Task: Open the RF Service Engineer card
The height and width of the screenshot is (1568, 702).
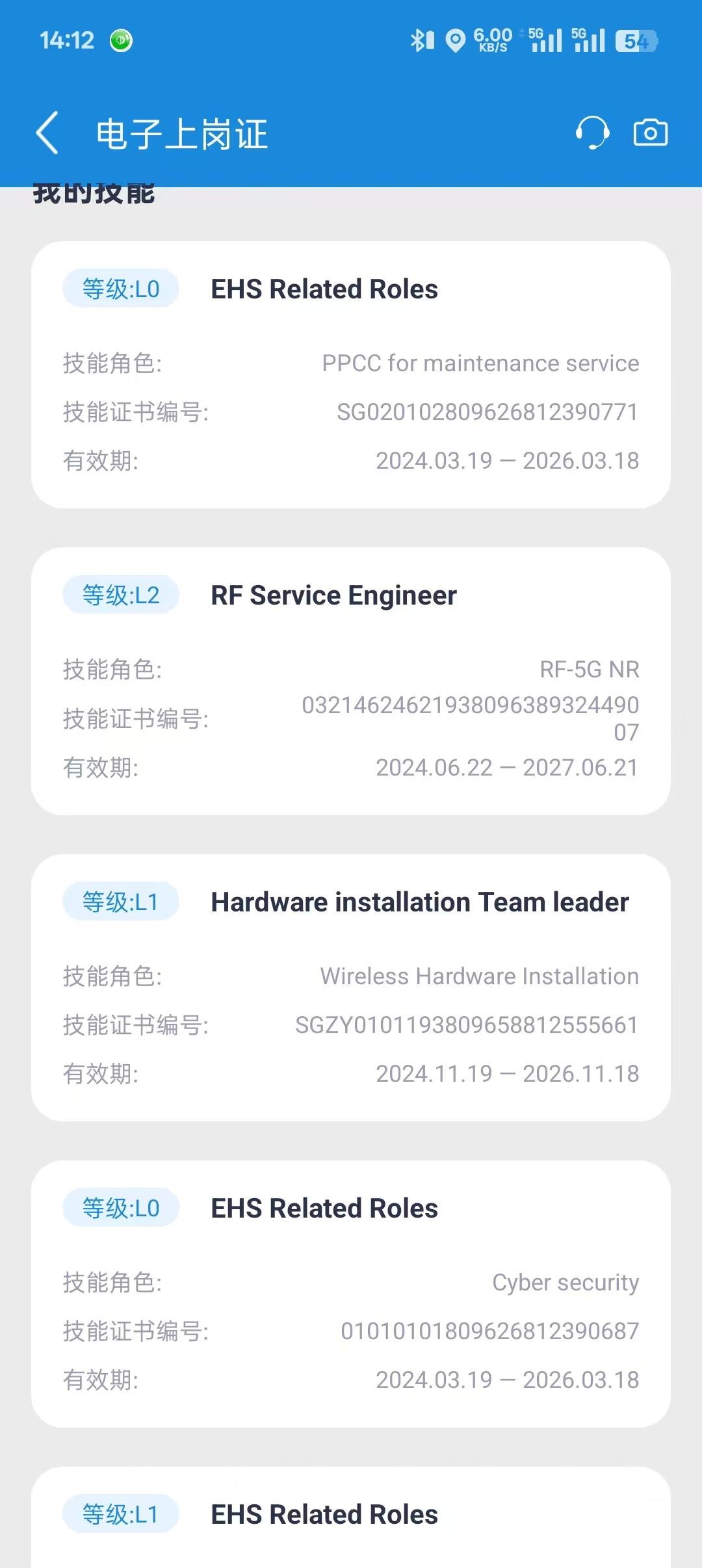Action: coord(351,681)
